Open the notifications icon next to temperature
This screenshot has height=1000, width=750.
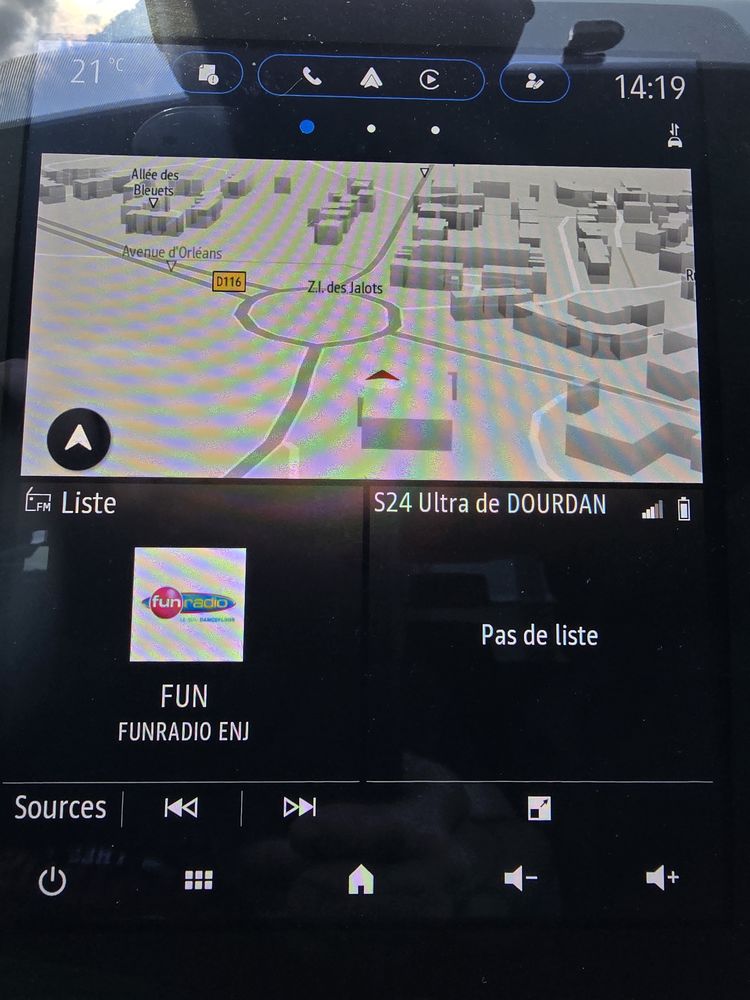coord(208,78)
